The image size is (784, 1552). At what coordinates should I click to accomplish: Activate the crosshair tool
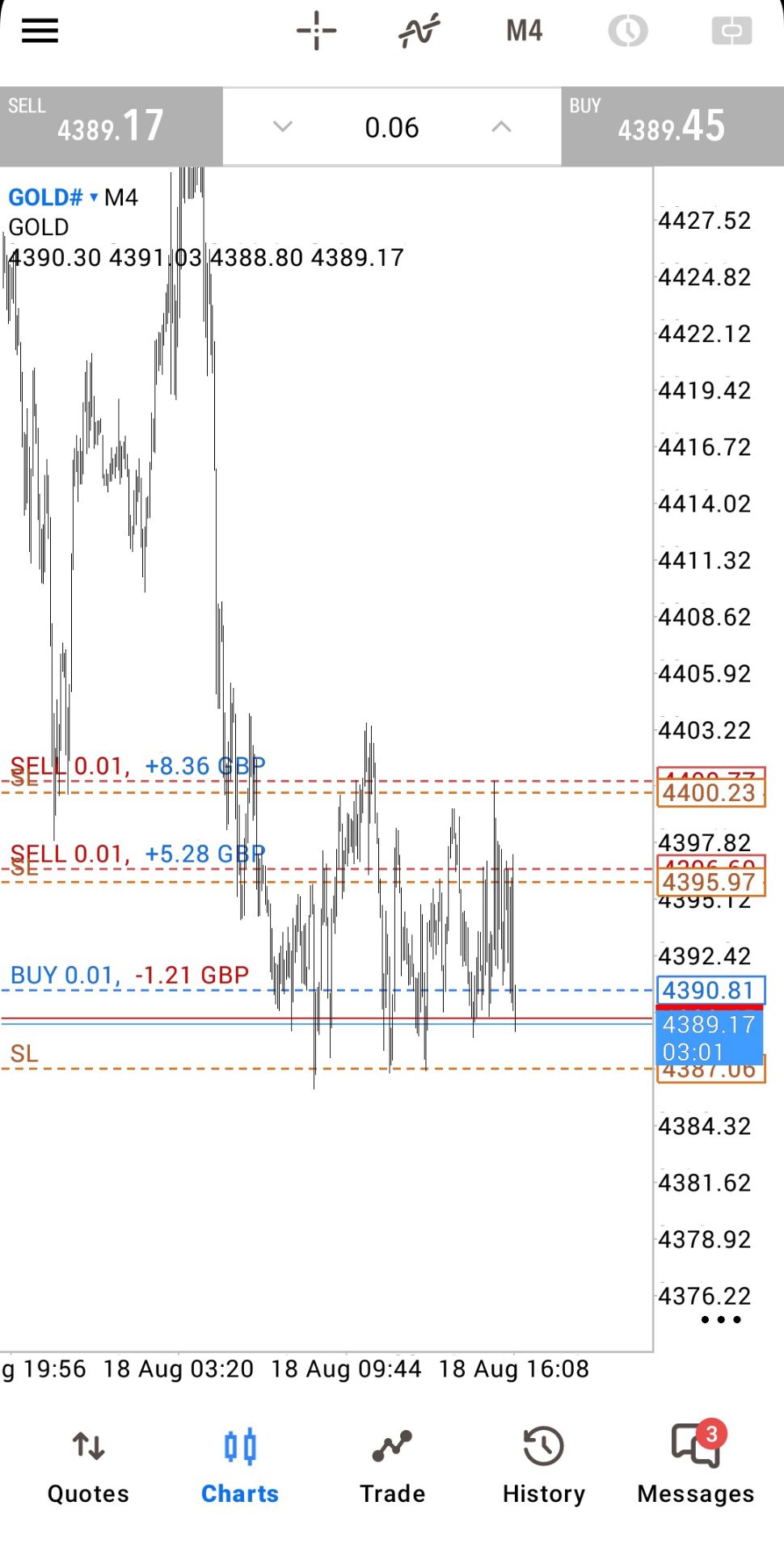[316, 31]
